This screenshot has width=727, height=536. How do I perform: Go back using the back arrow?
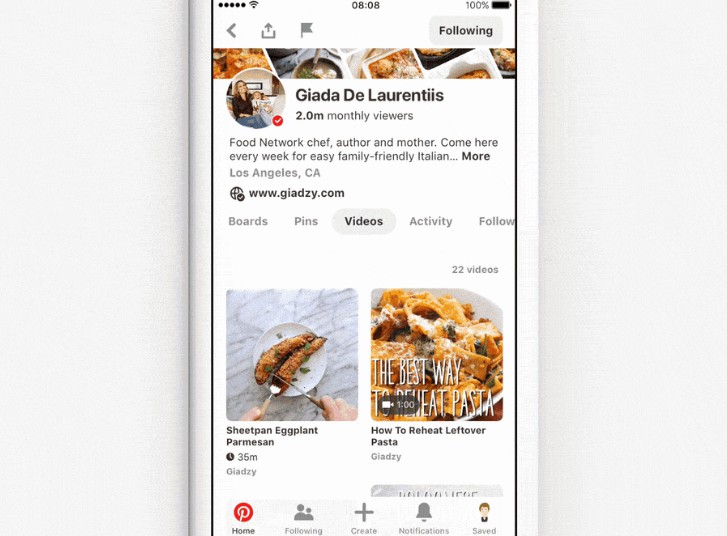click(x=232, y=31)
